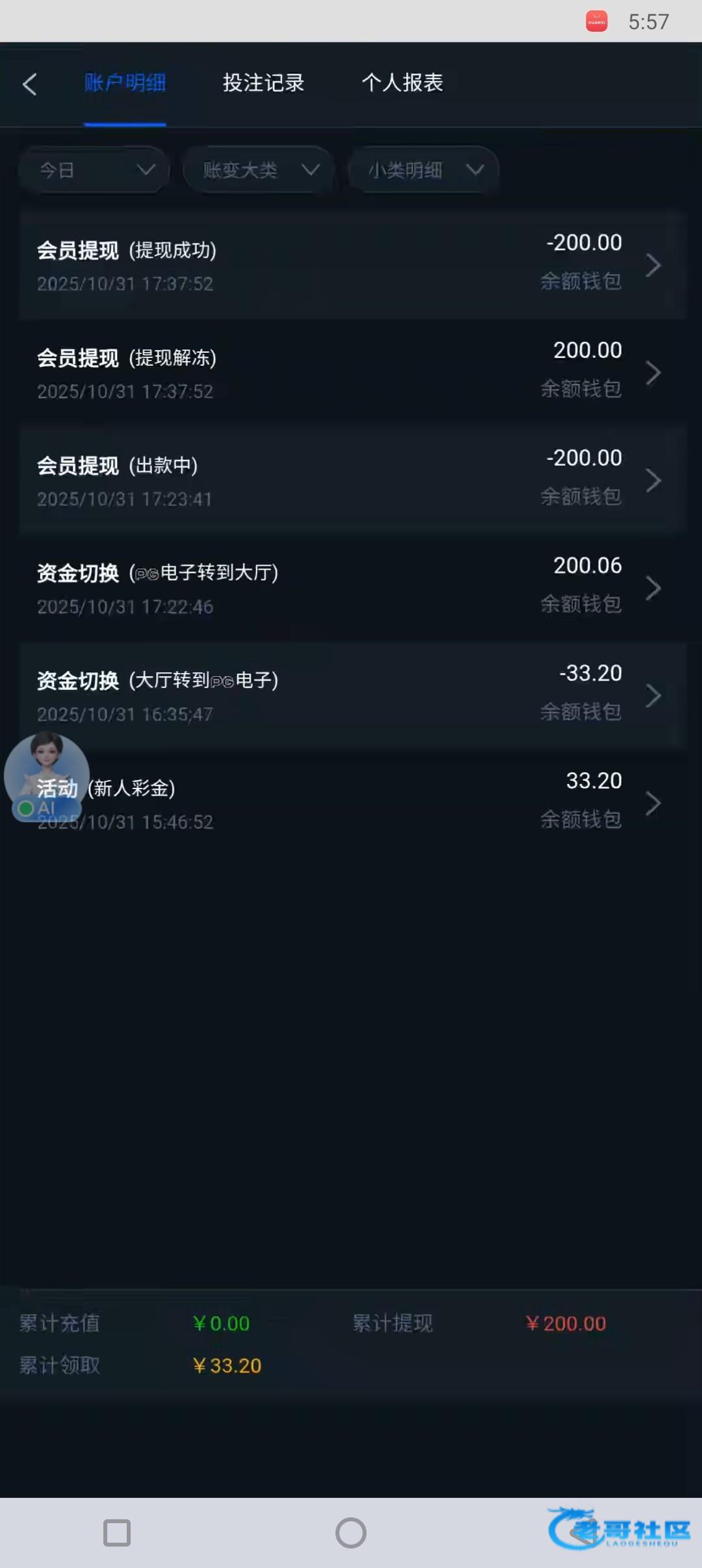Expand the 今日 date dropdown
This screenshot has height=1568, width=702.
[x=95, y=170]
